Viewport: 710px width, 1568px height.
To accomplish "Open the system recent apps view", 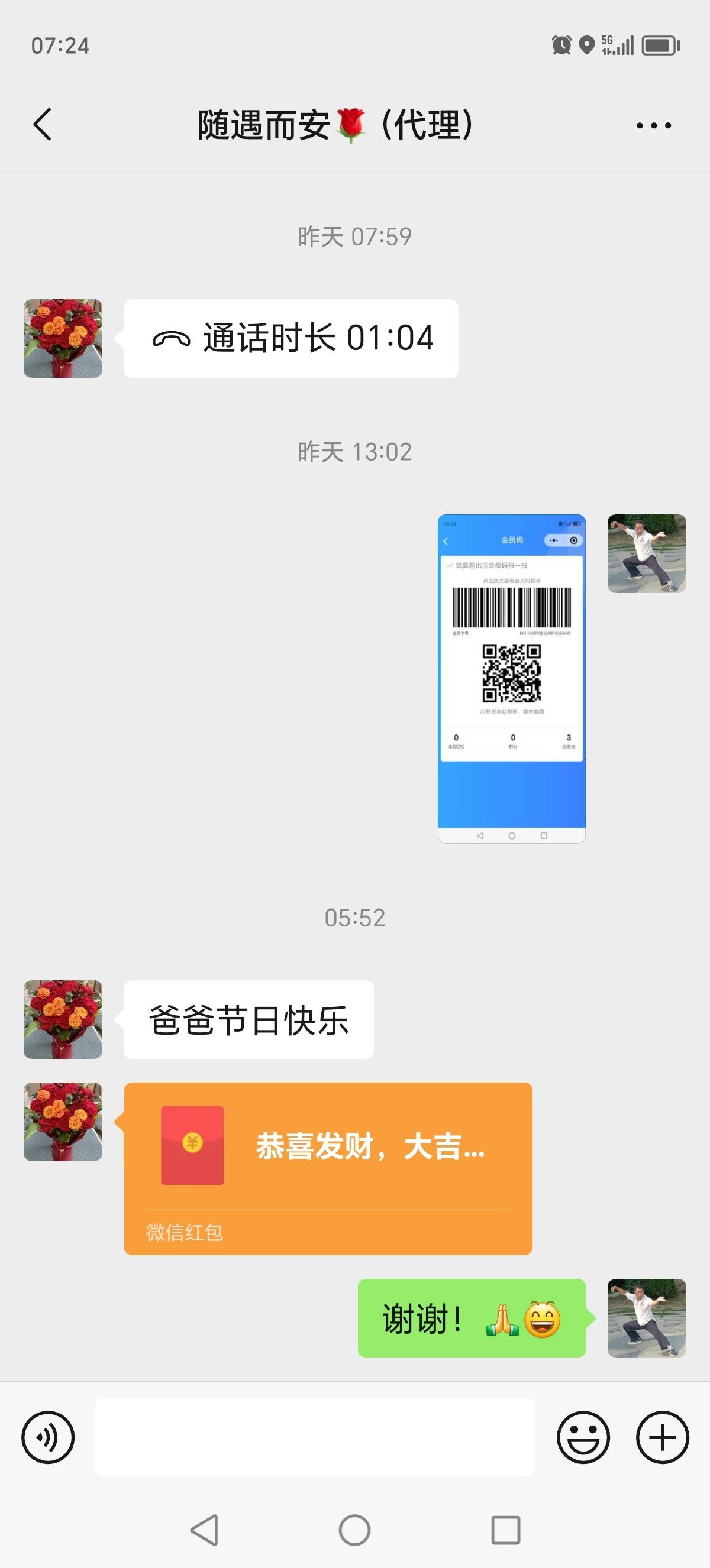I will (x=505, y=1530).
